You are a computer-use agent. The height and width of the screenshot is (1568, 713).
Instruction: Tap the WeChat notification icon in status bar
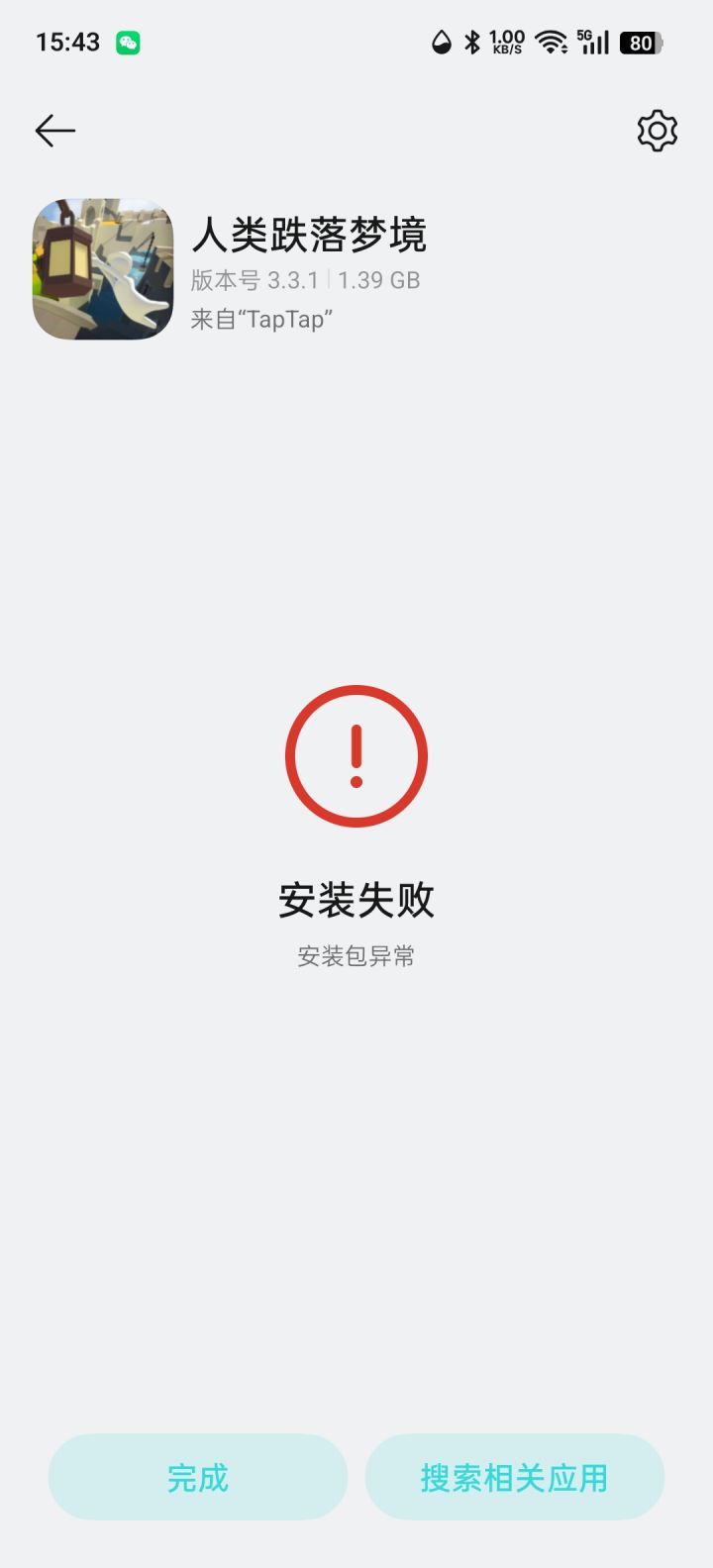[x=130, y=43]
